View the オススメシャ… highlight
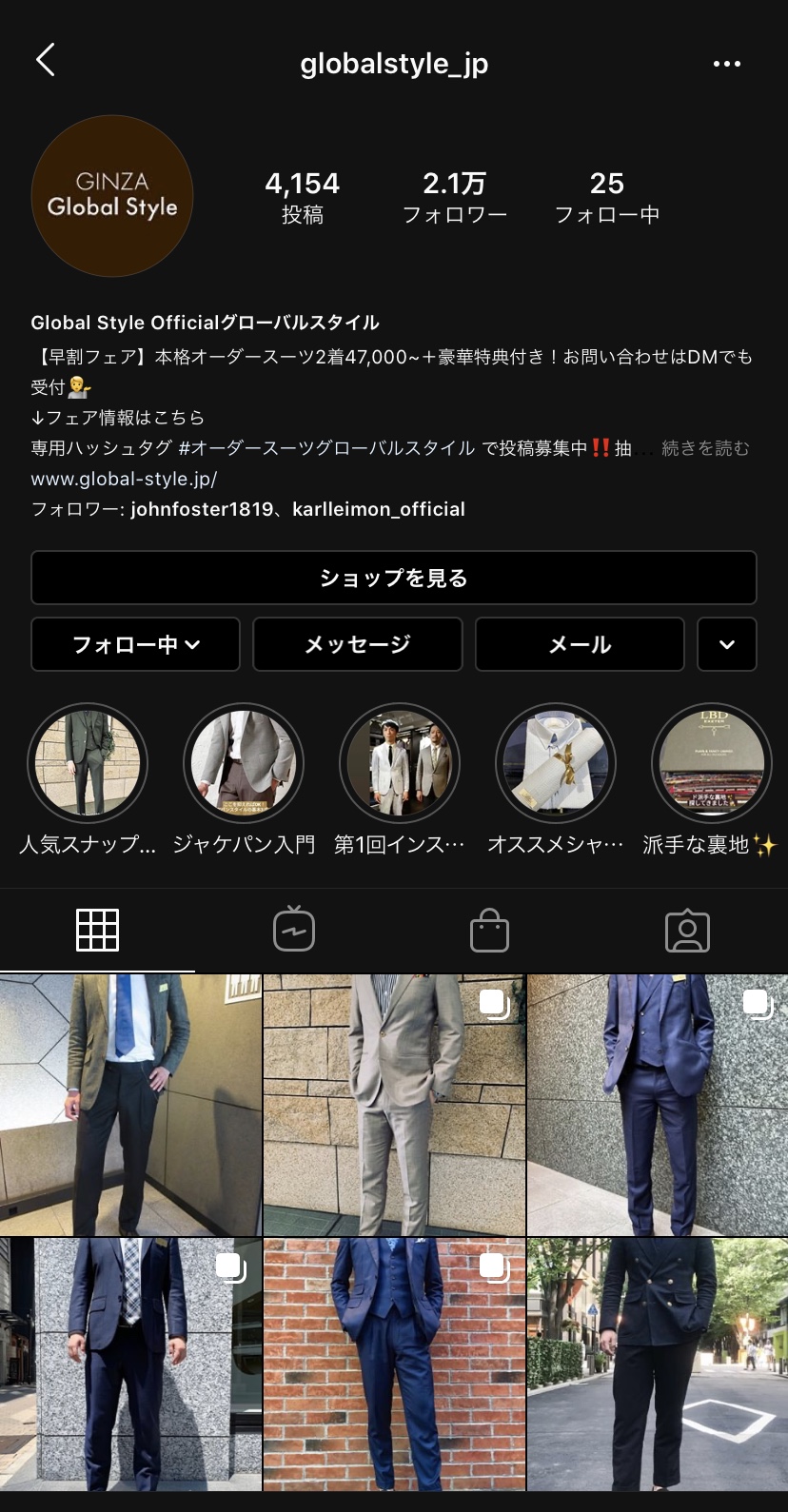The height and width of the screenshot is (1512, 788). pyautogui.click(x=556, y=763)
